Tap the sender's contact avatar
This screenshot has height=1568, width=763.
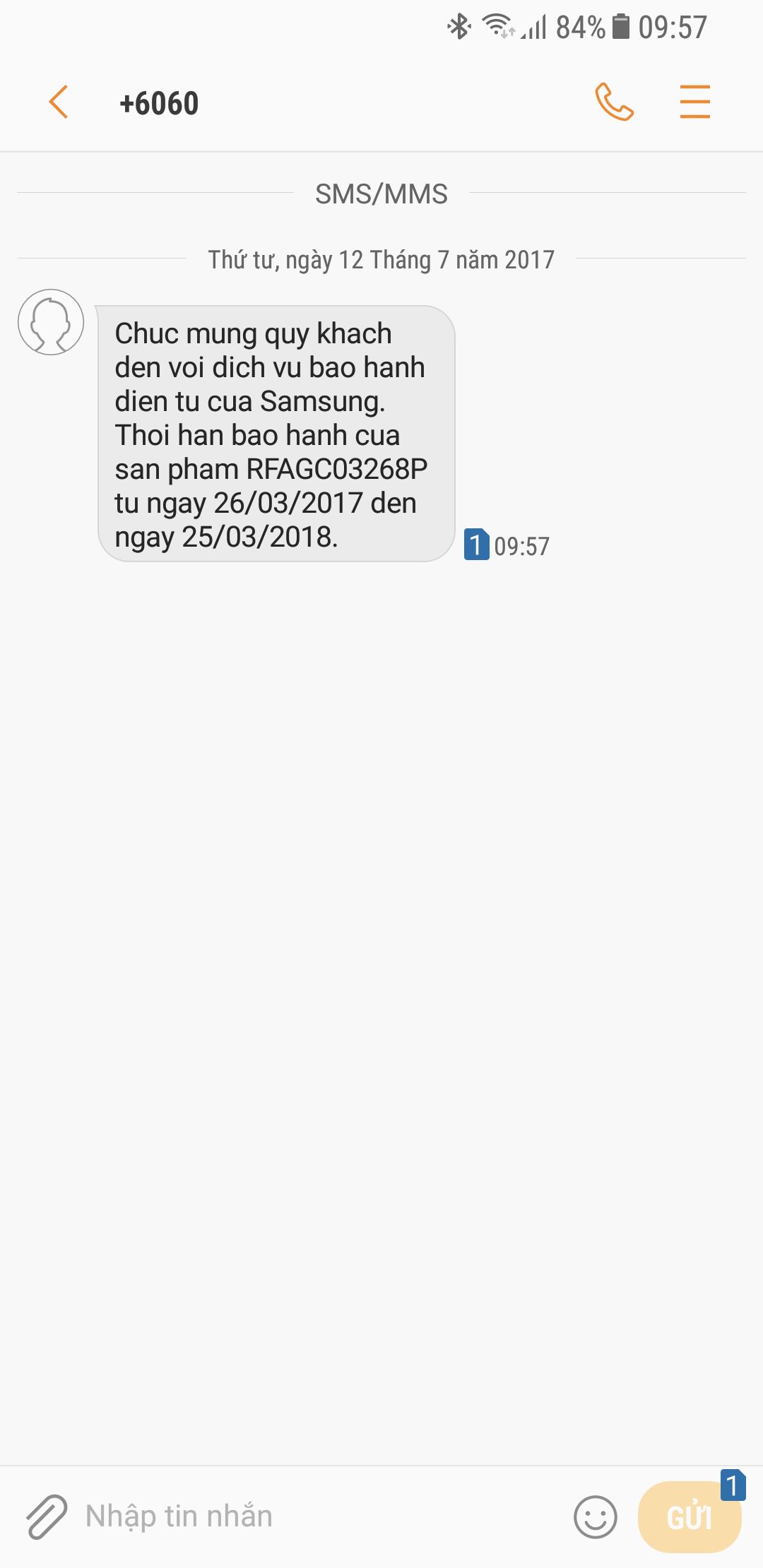[x=51, y=322]
